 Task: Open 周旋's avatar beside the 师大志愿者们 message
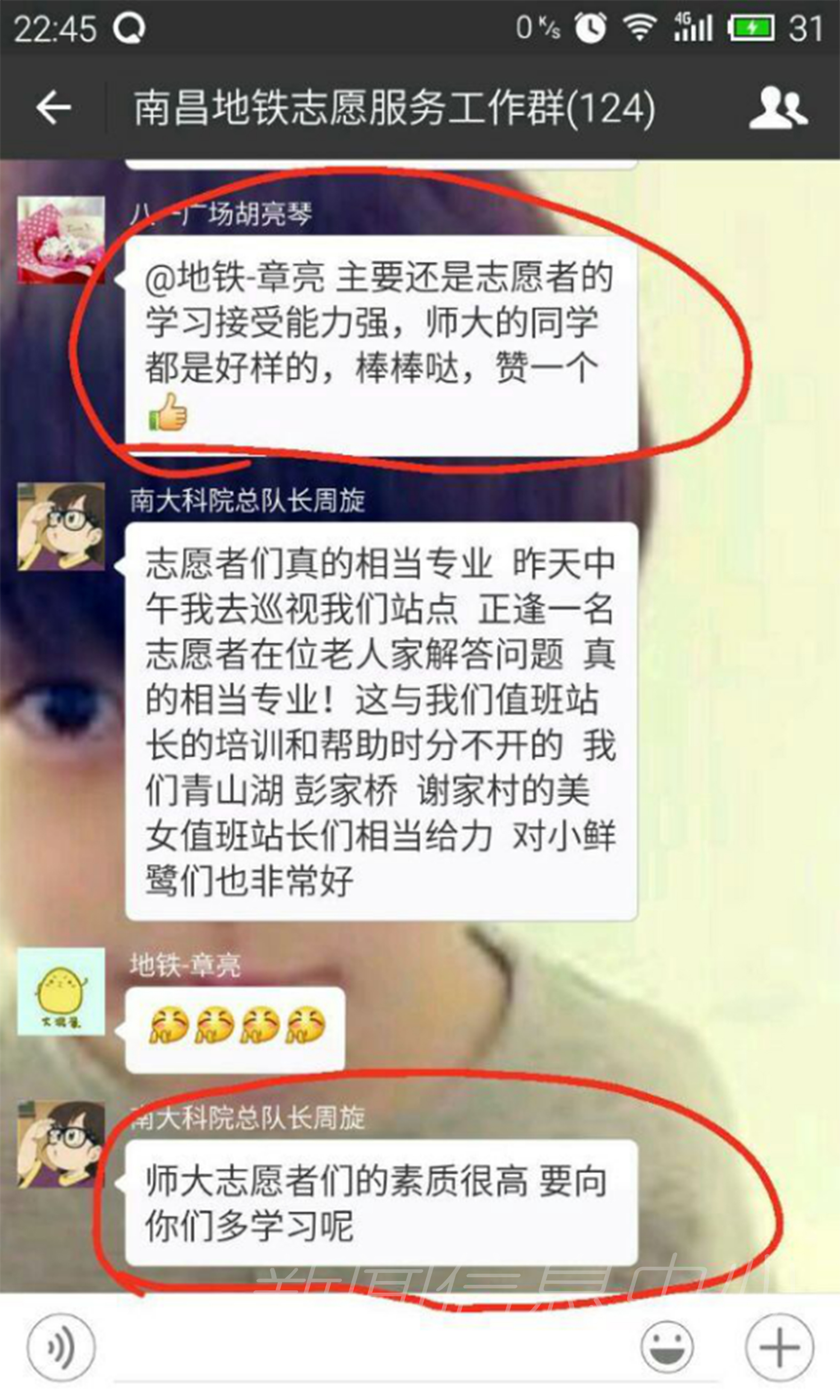(x=61, y=1144)
